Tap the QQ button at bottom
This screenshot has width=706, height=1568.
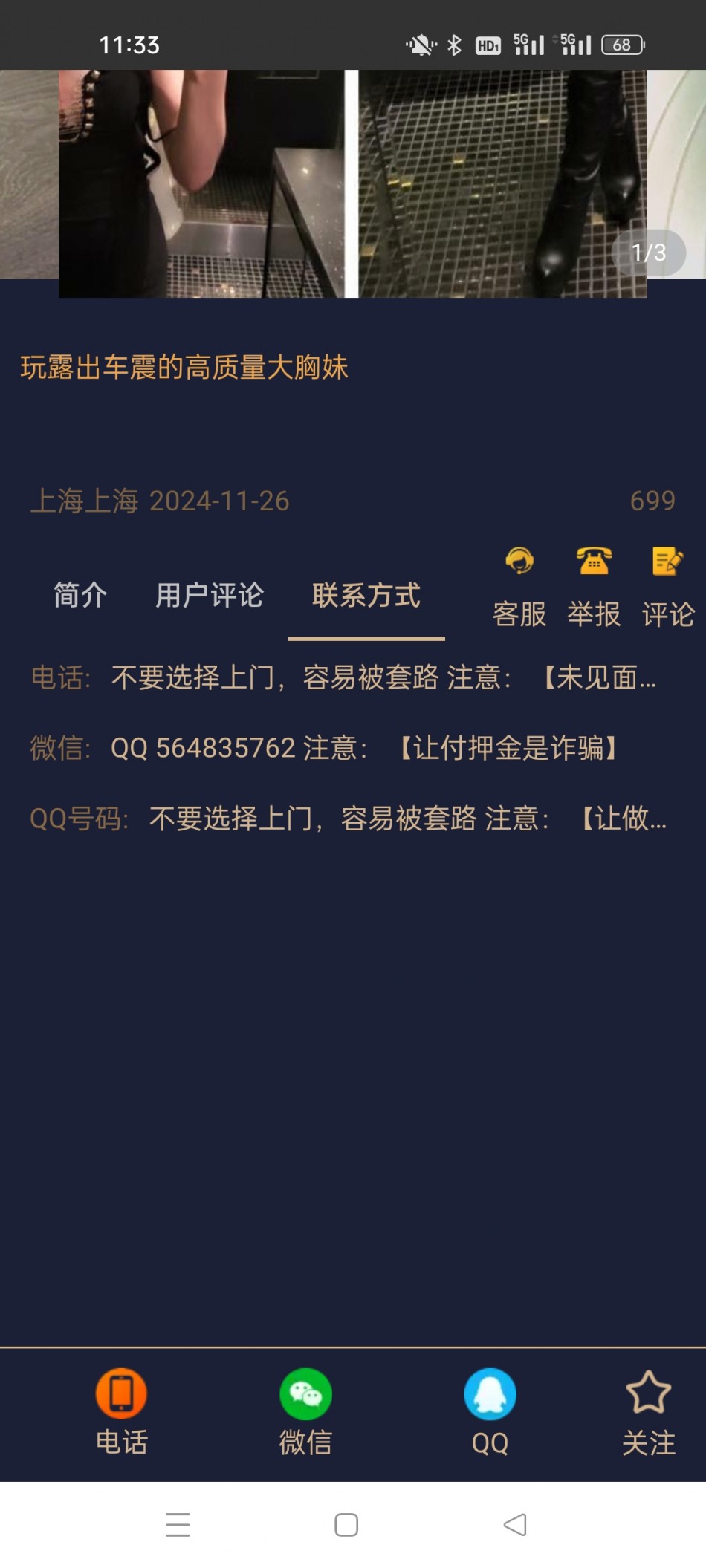click(x=490, y=1411)
